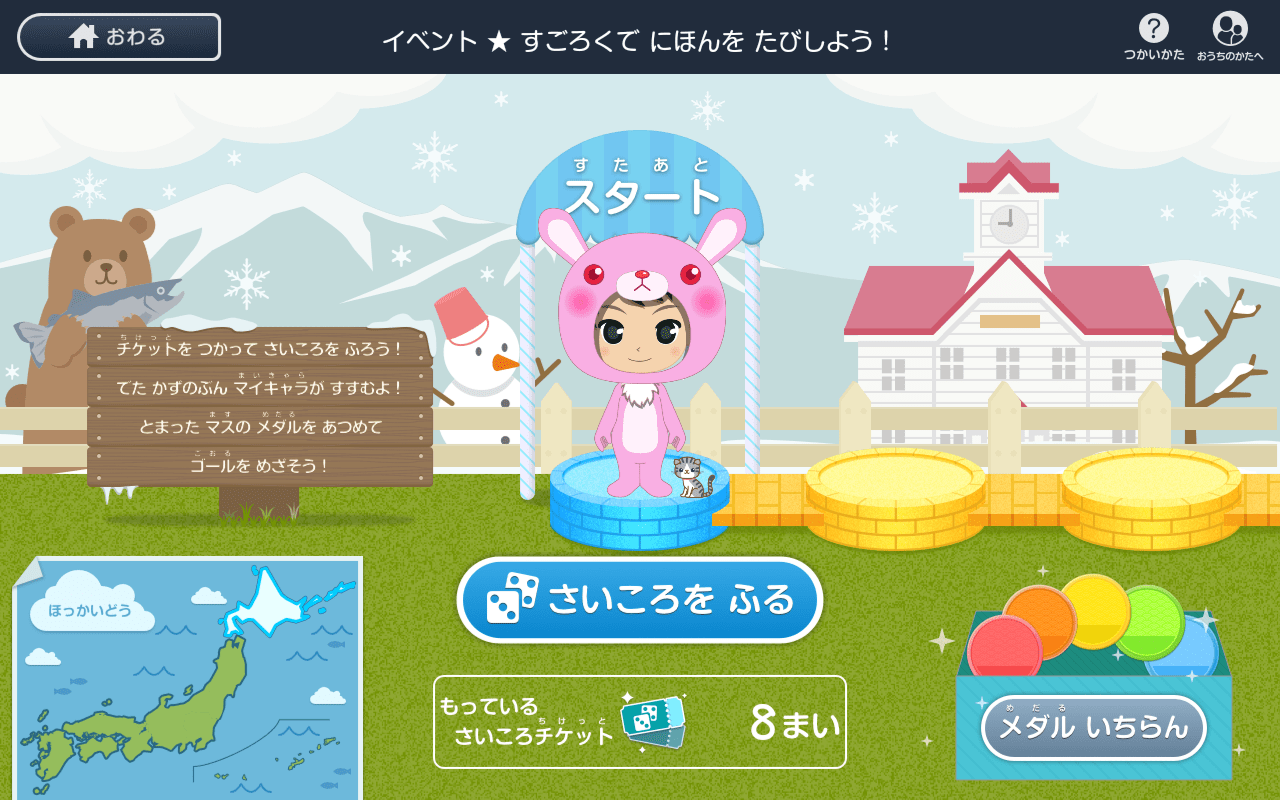Open おうちのかたへ parents page

tap(1229, 36)
